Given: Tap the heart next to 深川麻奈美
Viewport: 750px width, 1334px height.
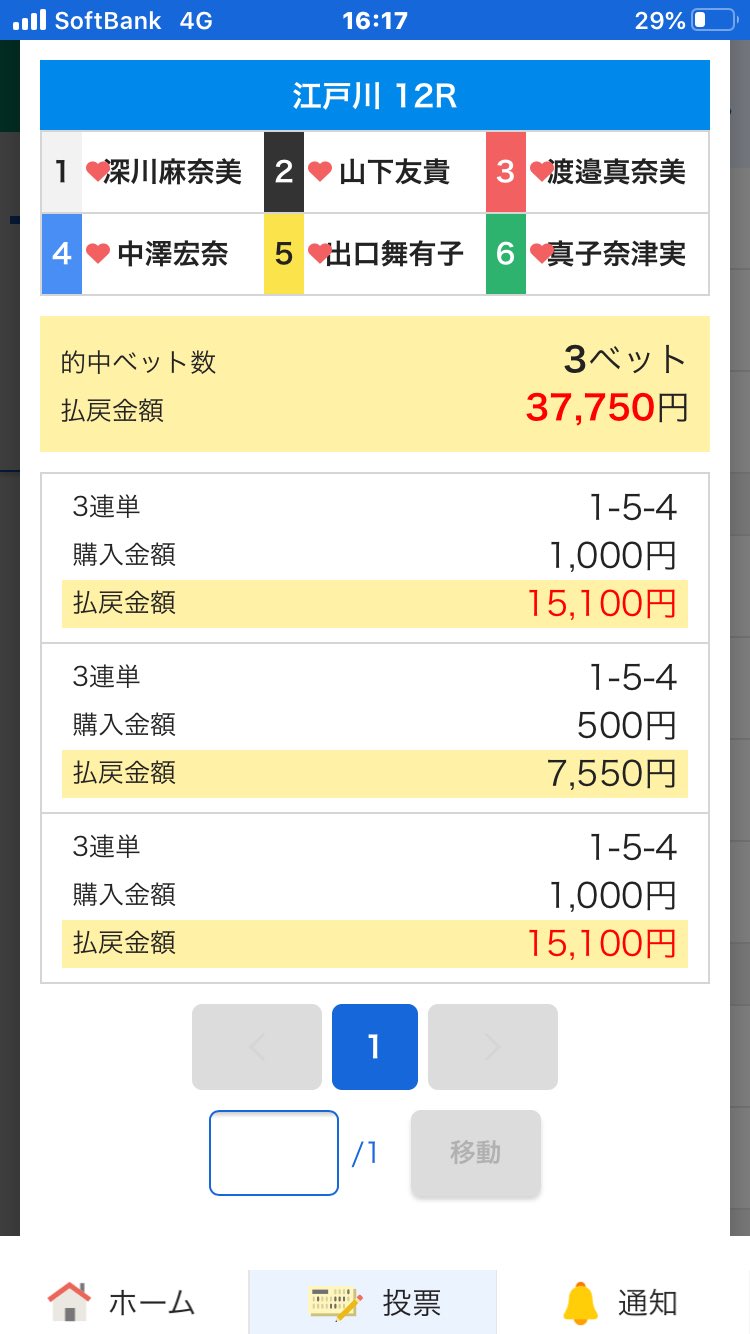Looking at the screenshot, I should coord(97,172).
